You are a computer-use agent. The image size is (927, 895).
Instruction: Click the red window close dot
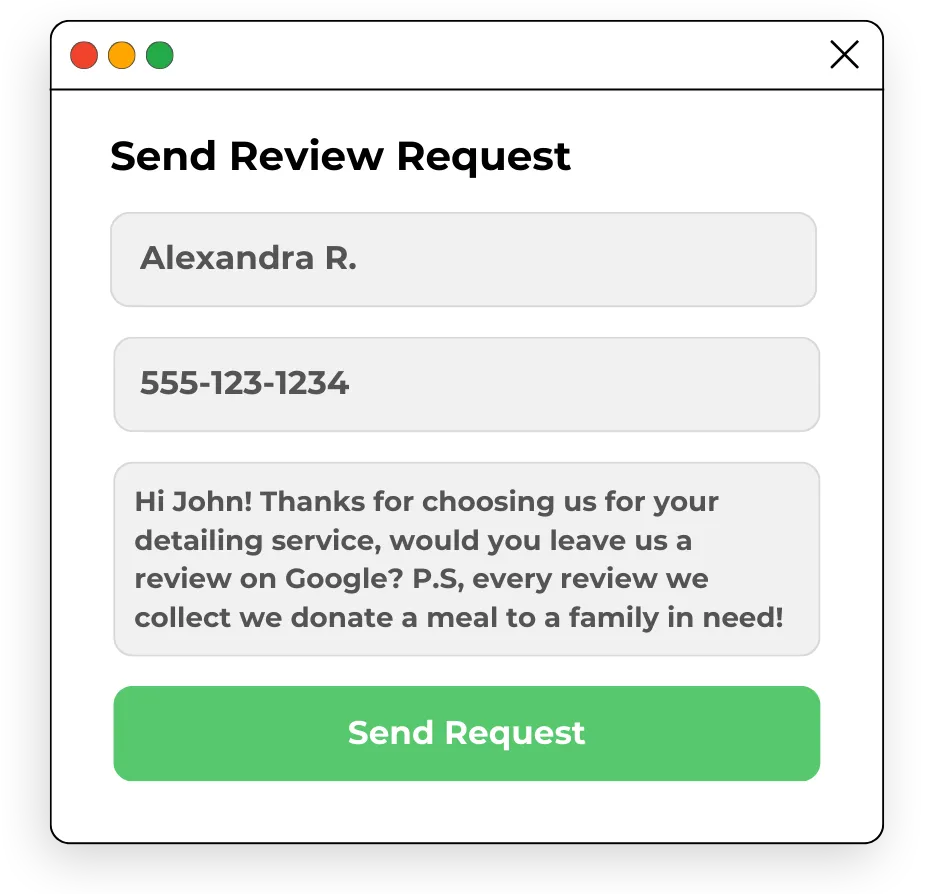(x=84, y=56)
